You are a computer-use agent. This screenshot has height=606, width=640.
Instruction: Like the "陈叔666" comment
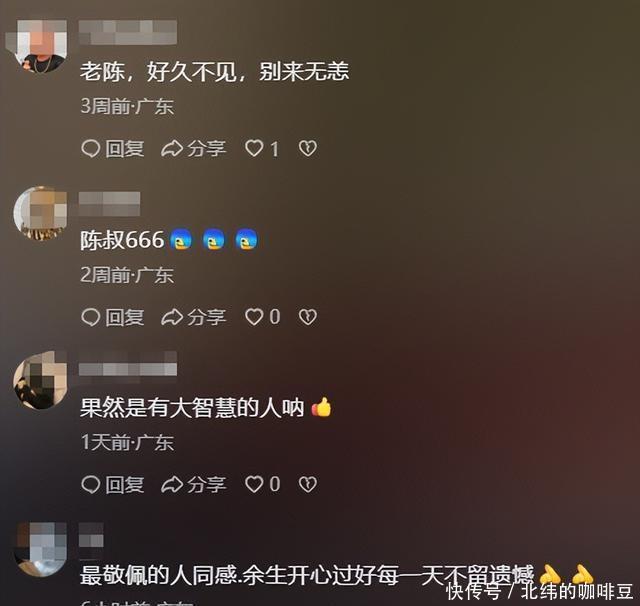point(255,317)
